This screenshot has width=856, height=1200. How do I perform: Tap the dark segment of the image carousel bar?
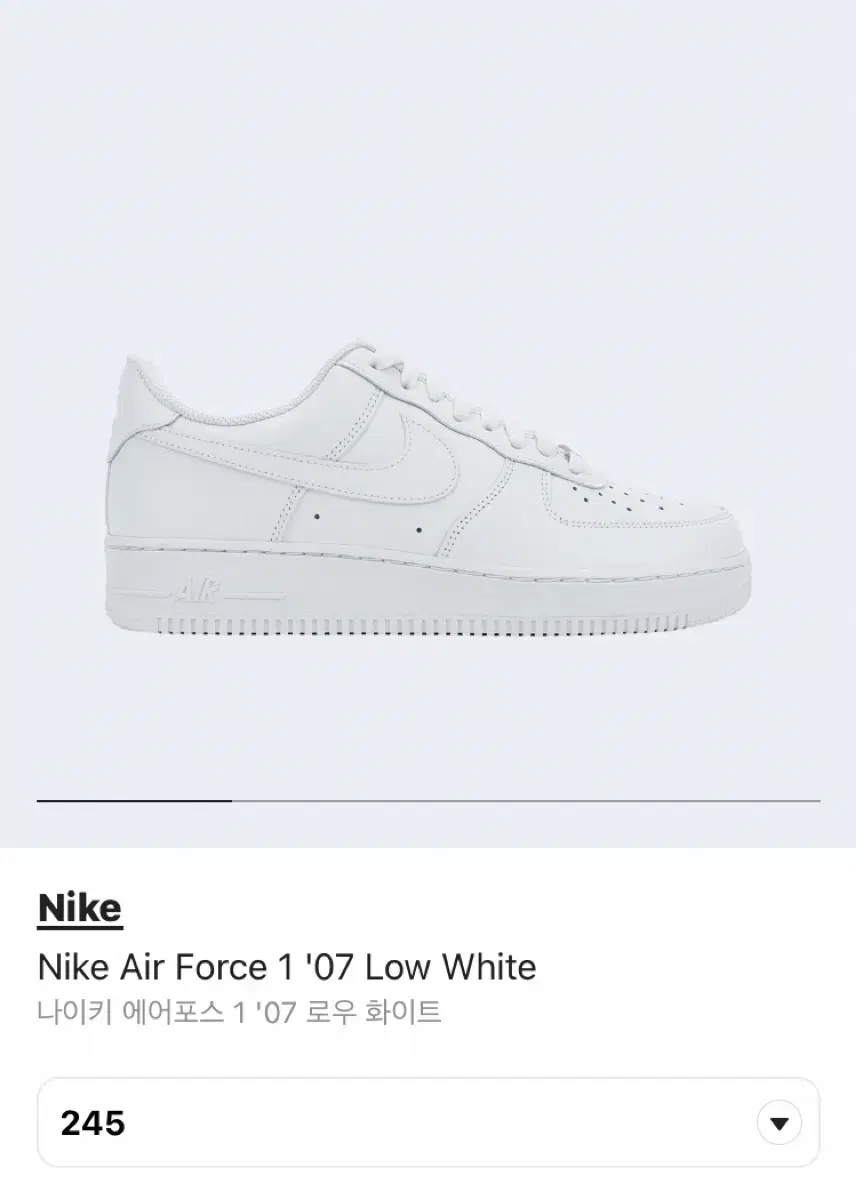tap(130, 800)
